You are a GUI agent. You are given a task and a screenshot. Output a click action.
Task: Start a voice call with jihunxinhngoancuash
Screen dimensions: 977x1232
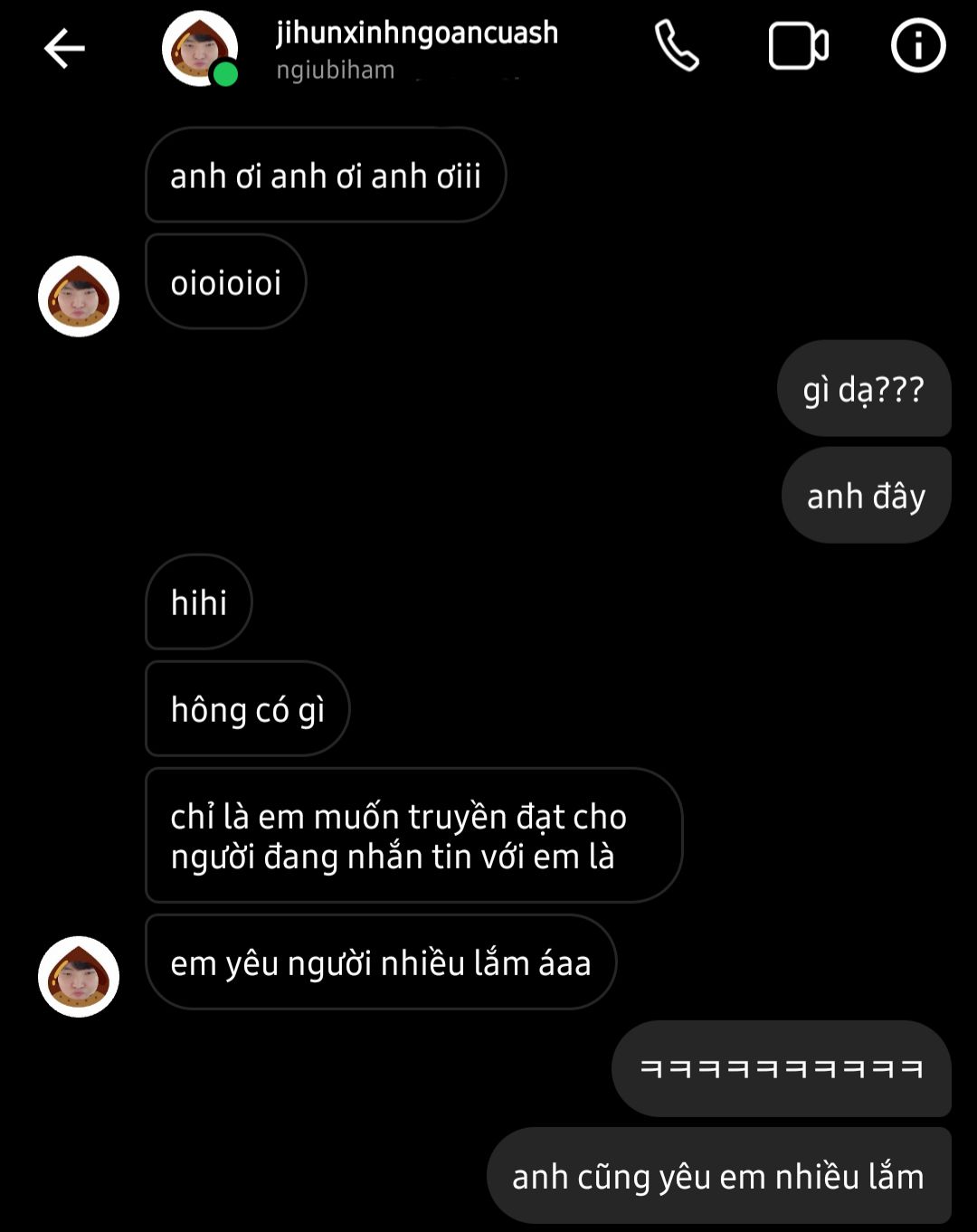pos(677,46)
